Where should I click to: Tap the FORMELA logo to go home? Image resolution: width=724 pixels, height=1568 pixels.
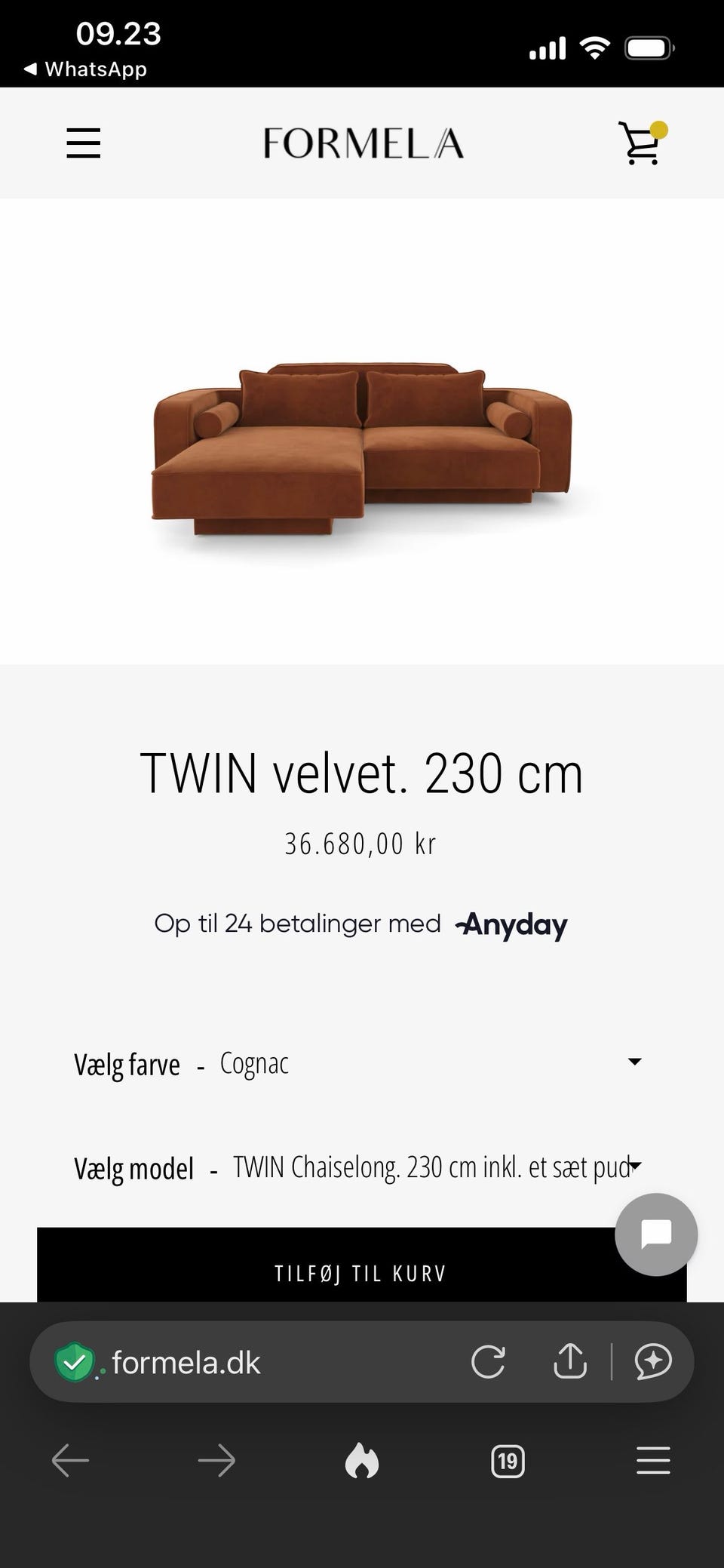(363, 143)
